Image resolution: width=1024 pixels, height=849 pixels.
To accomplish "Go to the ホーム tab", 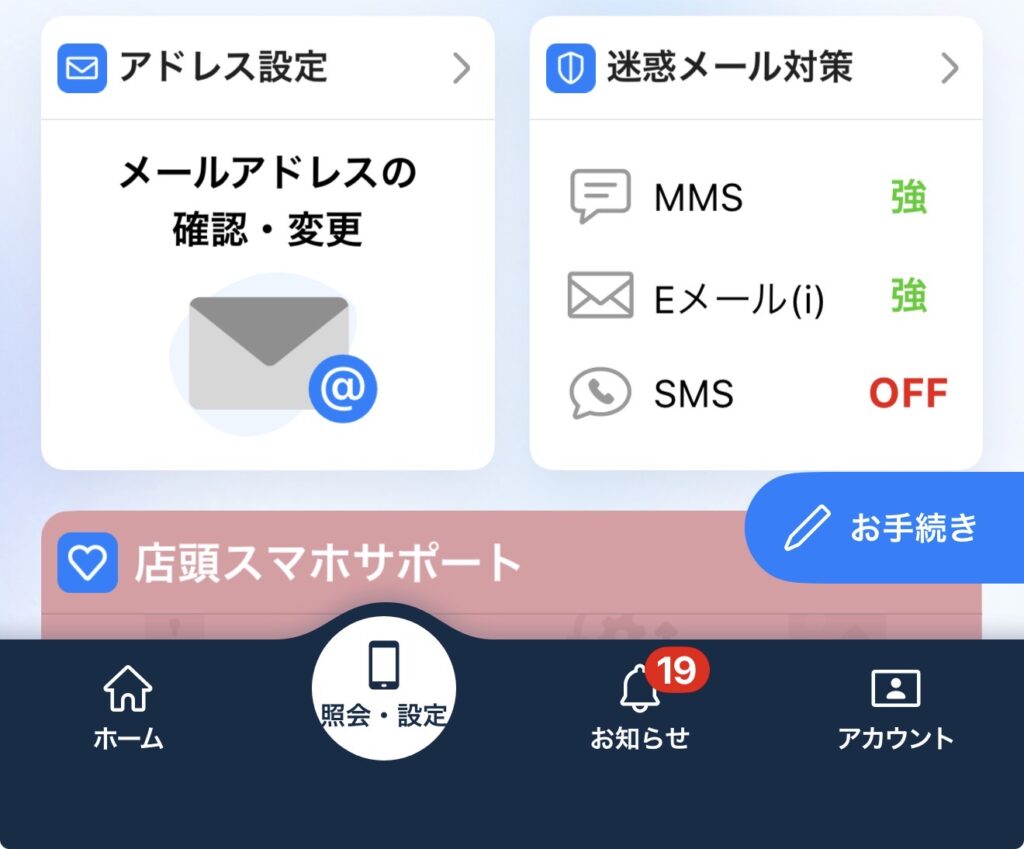I will tap(128, 709).
